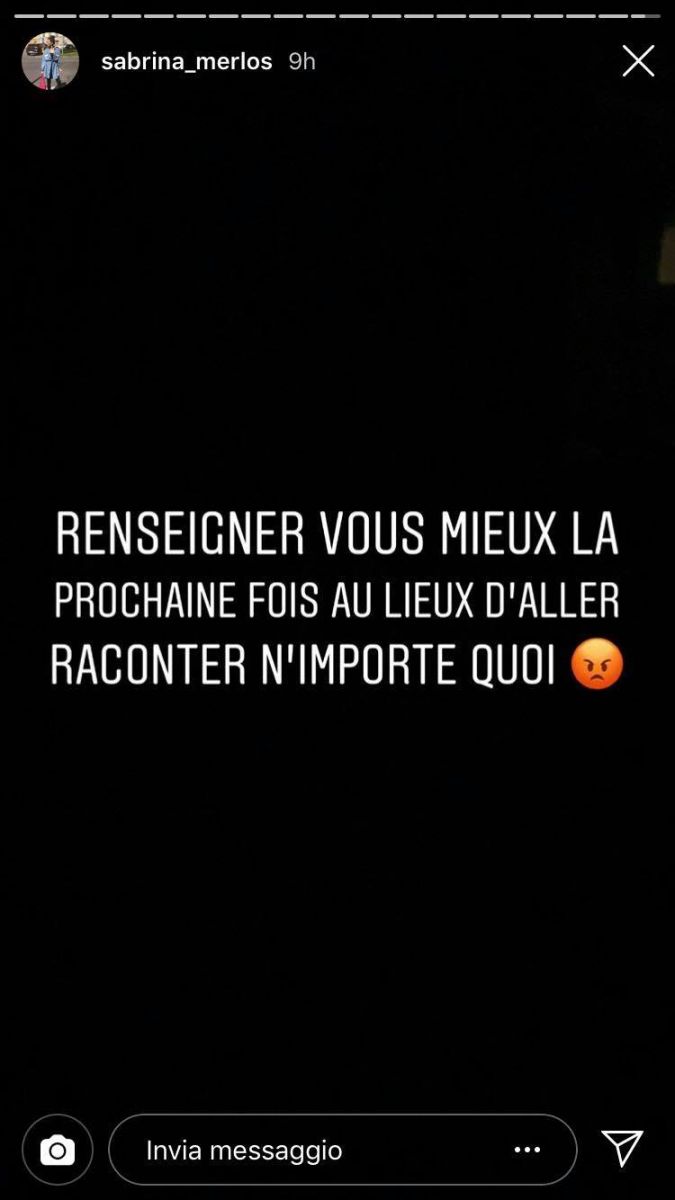Open sabrina_merlos profile picture
This screenshot has height=1200, width=675.
point(50,61)
